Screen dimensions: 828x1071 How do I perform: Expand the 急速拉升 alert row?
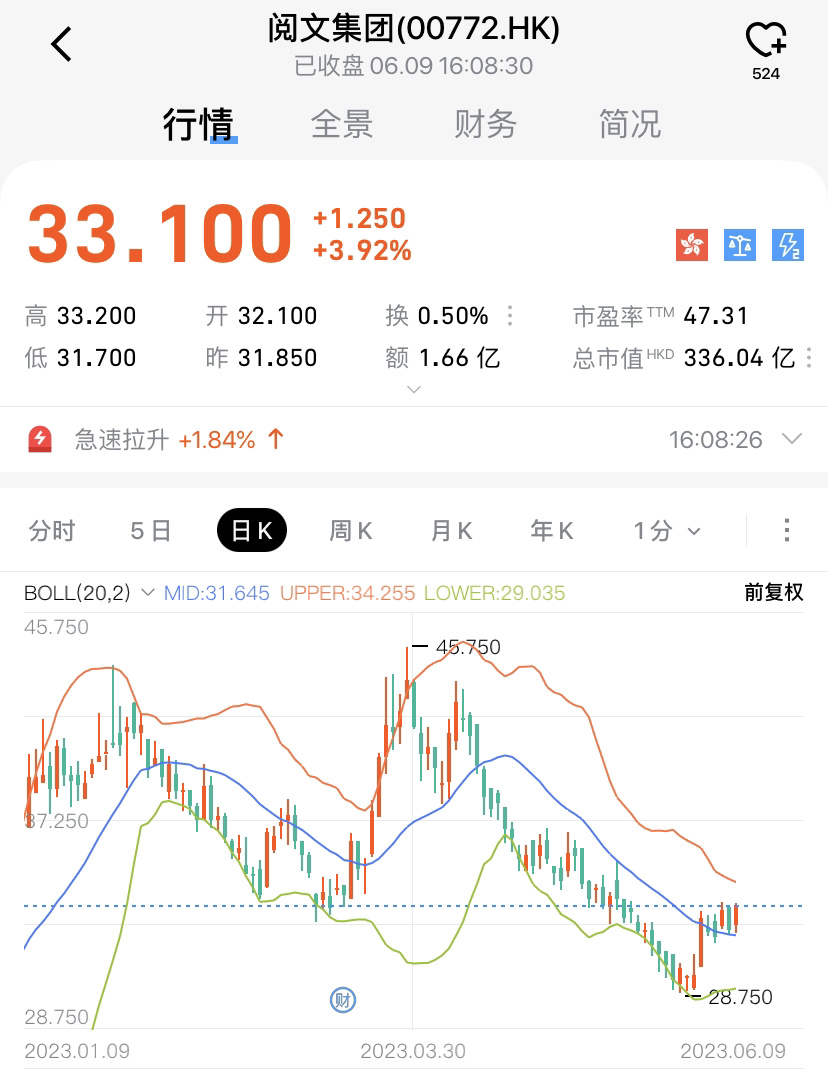(791, 439)
